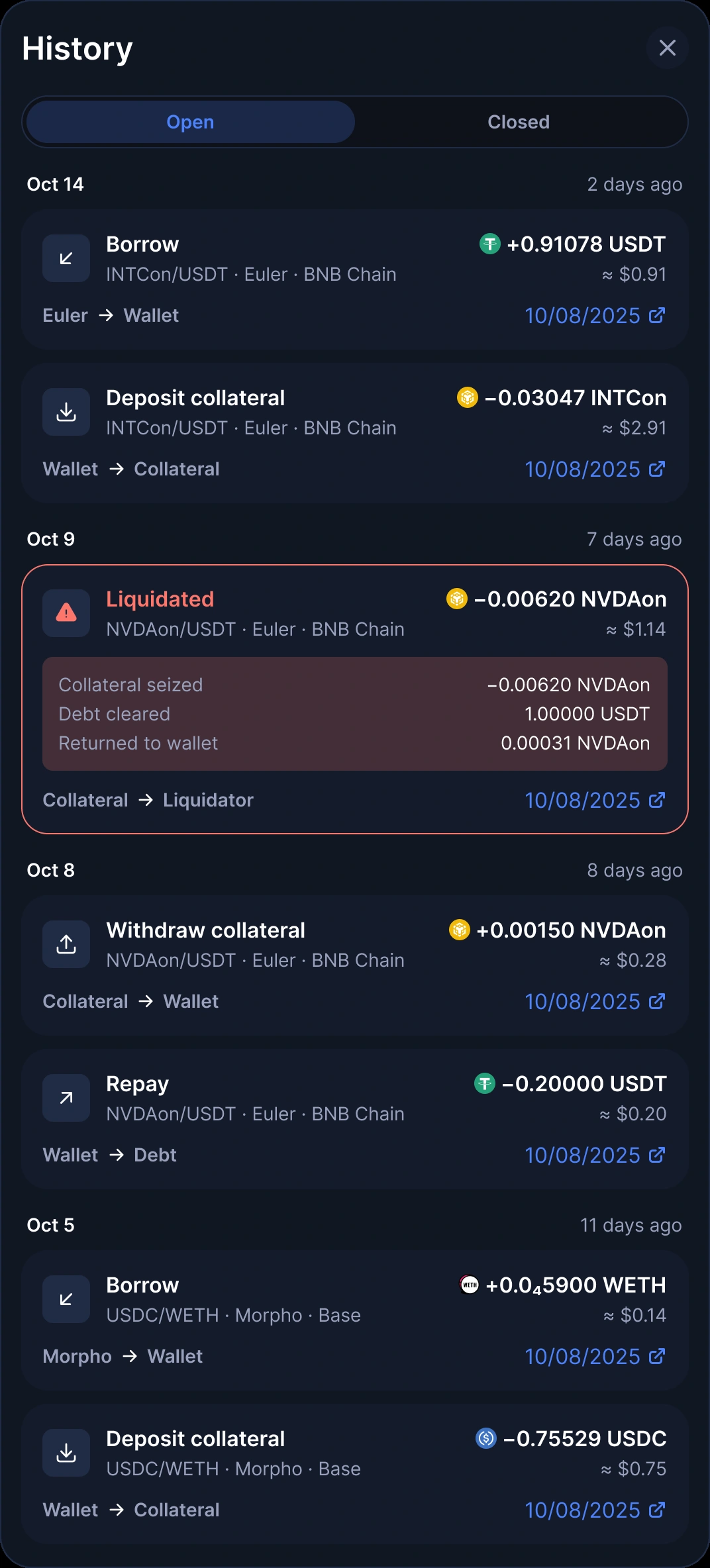
Task: Select the Open tab
Action: (x=191, y=122)
